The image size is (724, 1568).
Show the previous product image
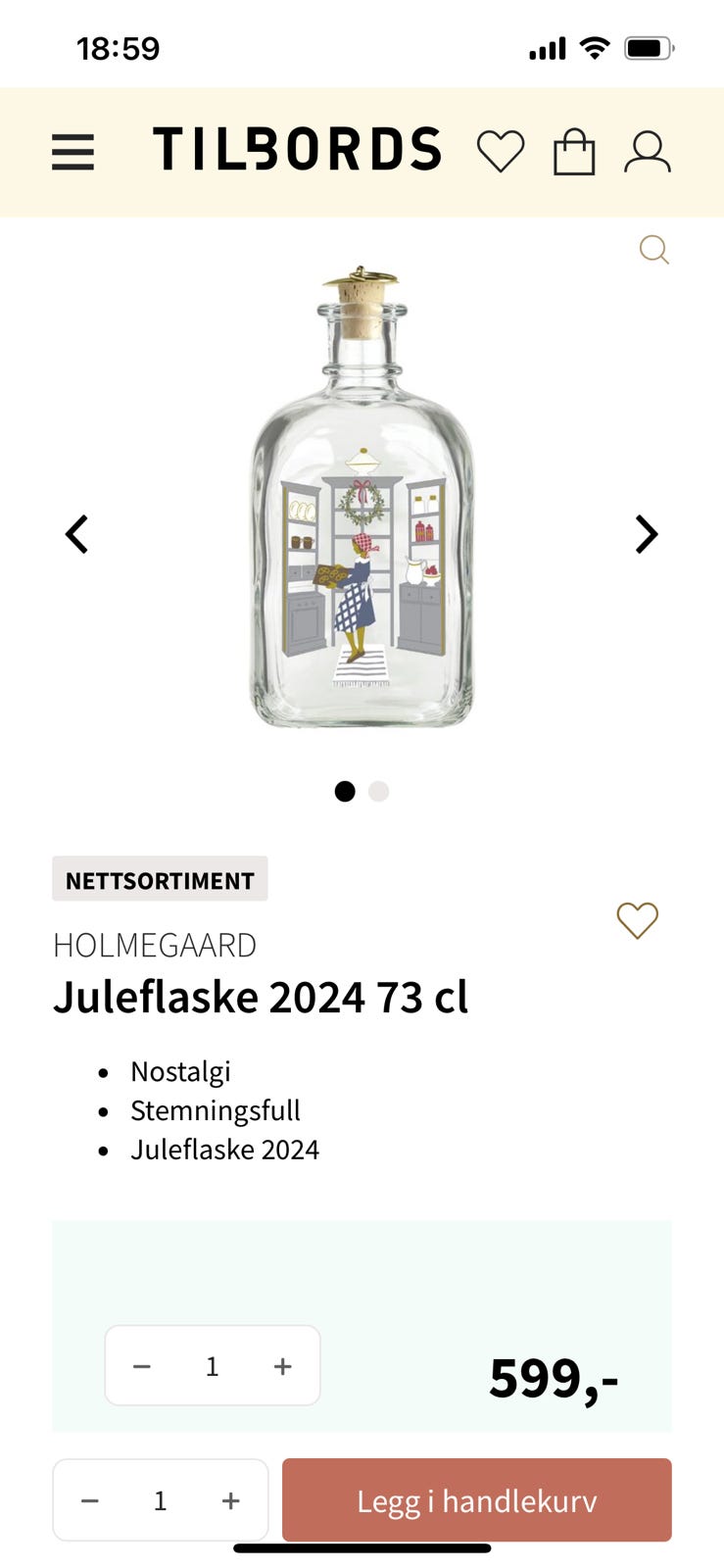coord(77,535)
